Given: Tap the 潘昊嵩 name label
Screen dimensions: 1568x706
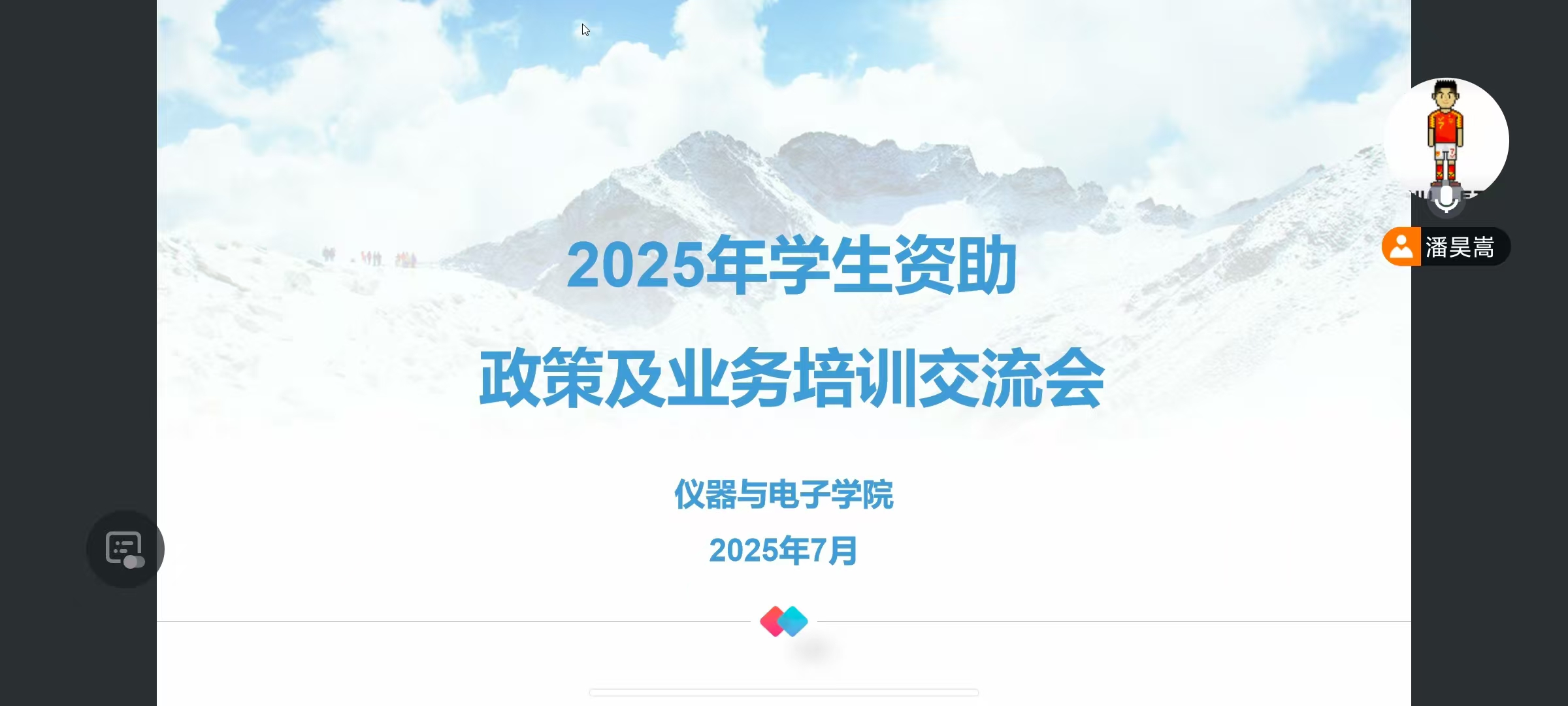Looking at the screenshot, I should coord(1458,247).
